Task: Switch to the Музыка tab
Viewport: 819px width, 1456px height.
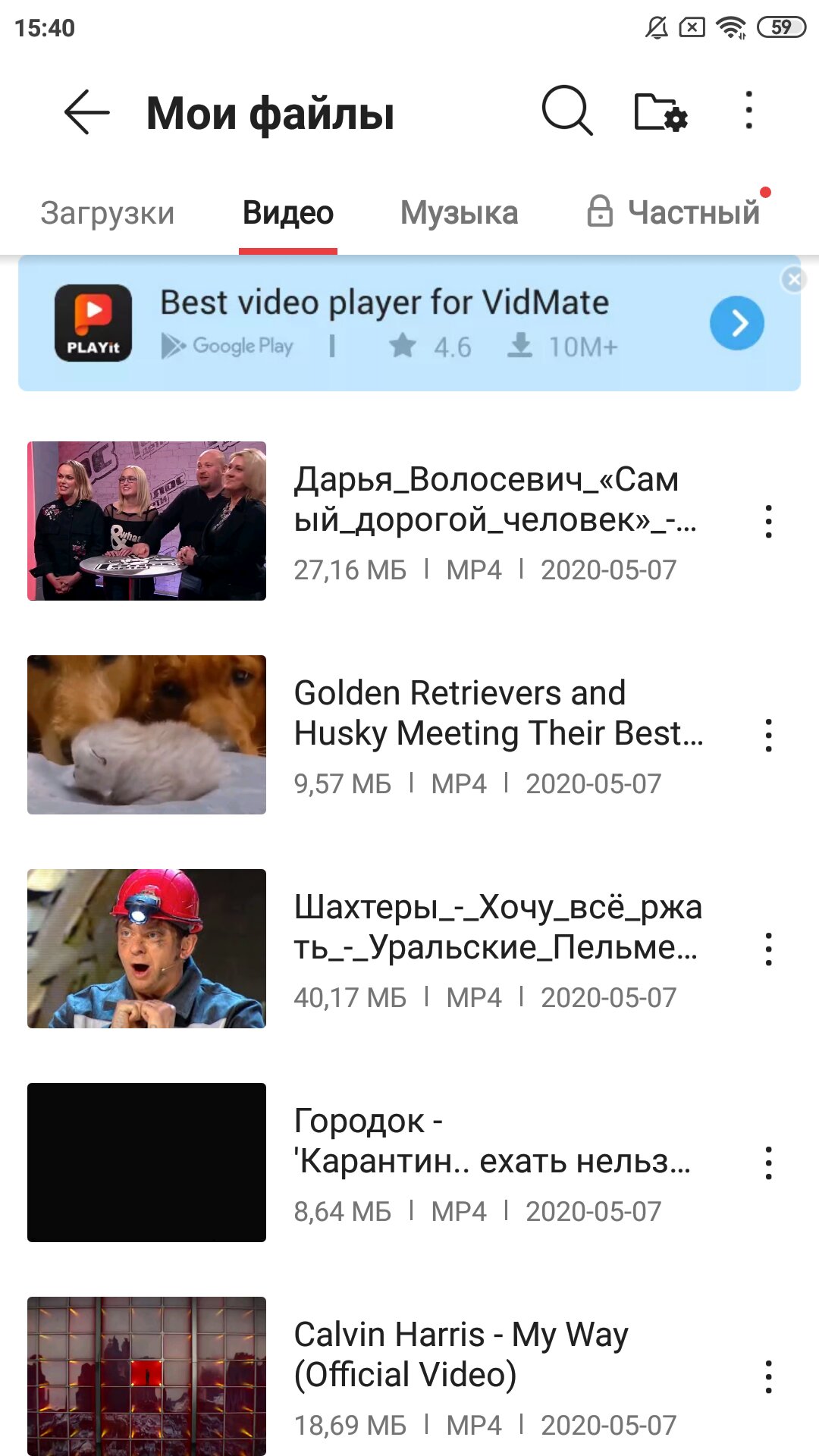Action: tap(460, 213)
